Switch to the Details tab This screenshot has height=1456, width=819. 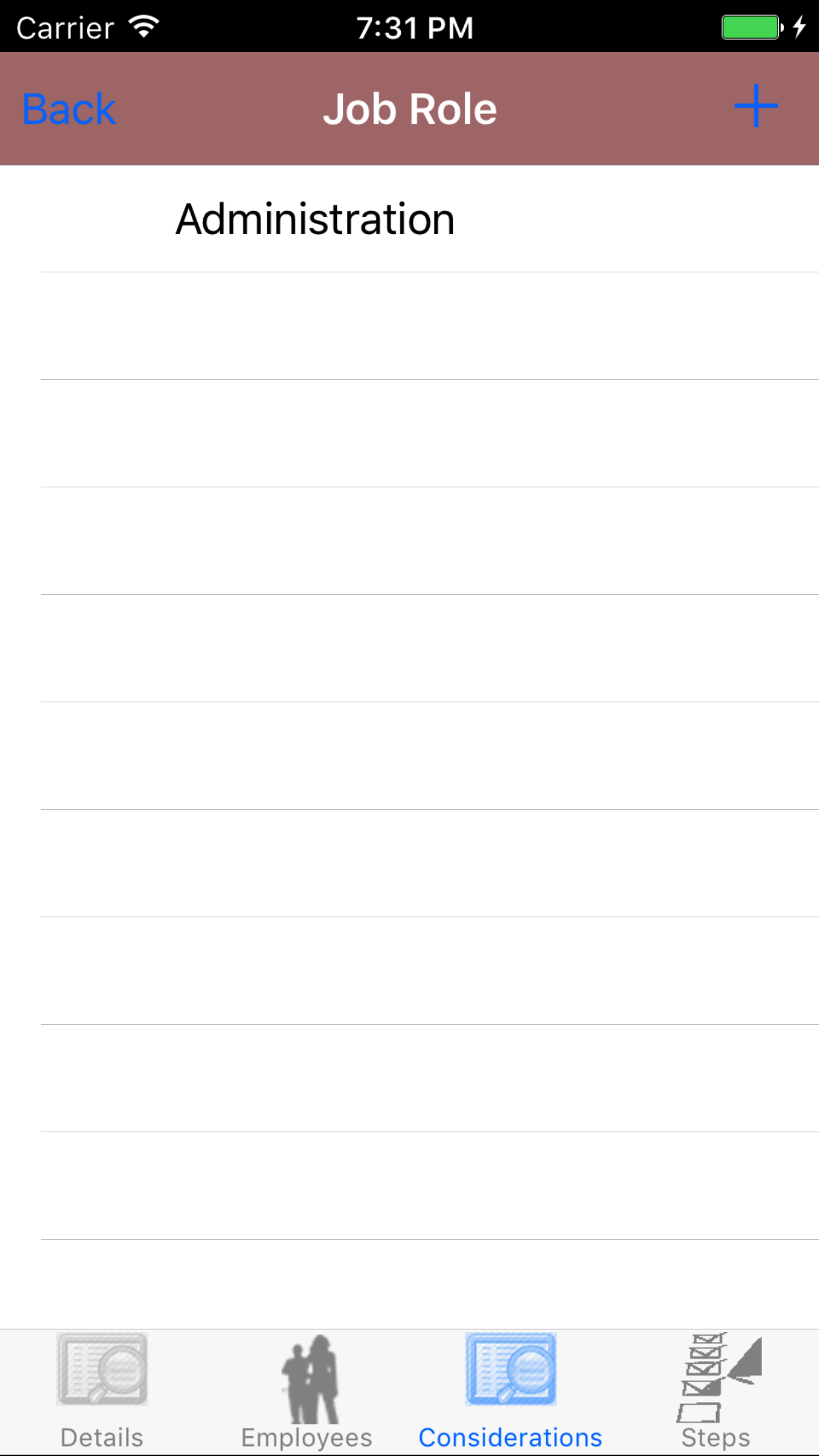(x=102, y=1391)
